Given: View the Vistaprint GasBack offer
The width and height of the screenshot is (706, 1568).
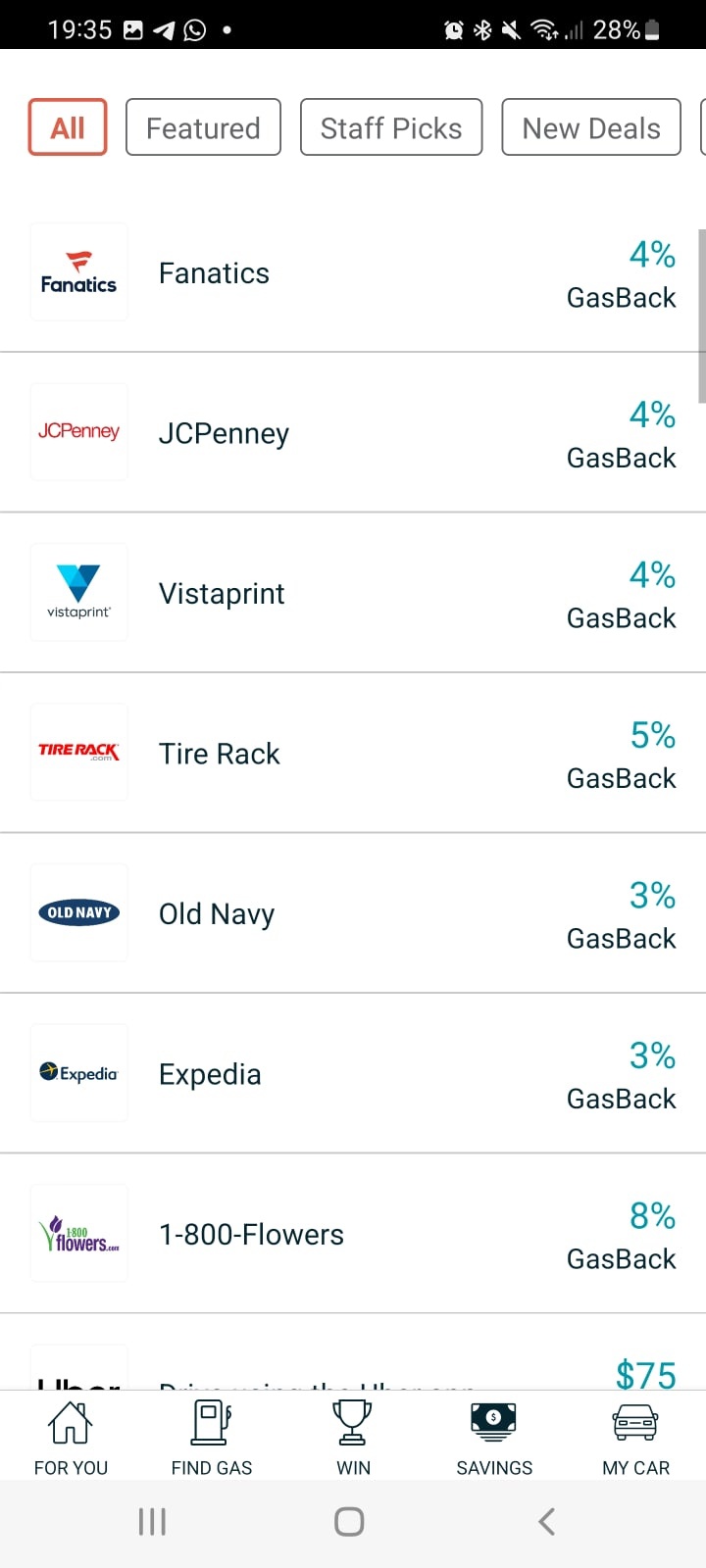Looking at the screenshot, I should click(353, 593).
